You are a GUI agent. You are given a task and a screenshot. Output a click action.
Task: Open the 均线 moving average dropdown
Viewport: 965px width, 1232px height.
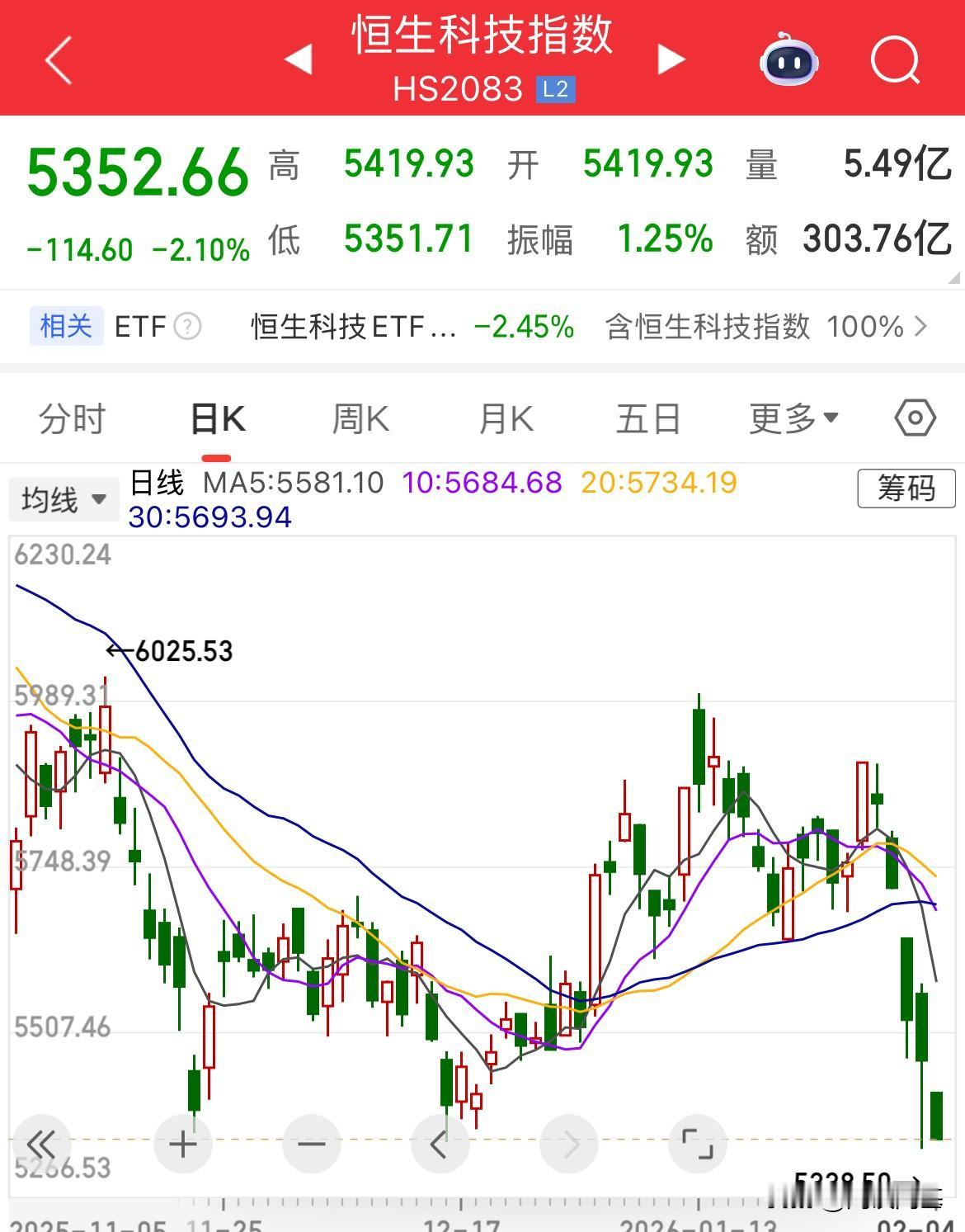click(x=64, y=498)
